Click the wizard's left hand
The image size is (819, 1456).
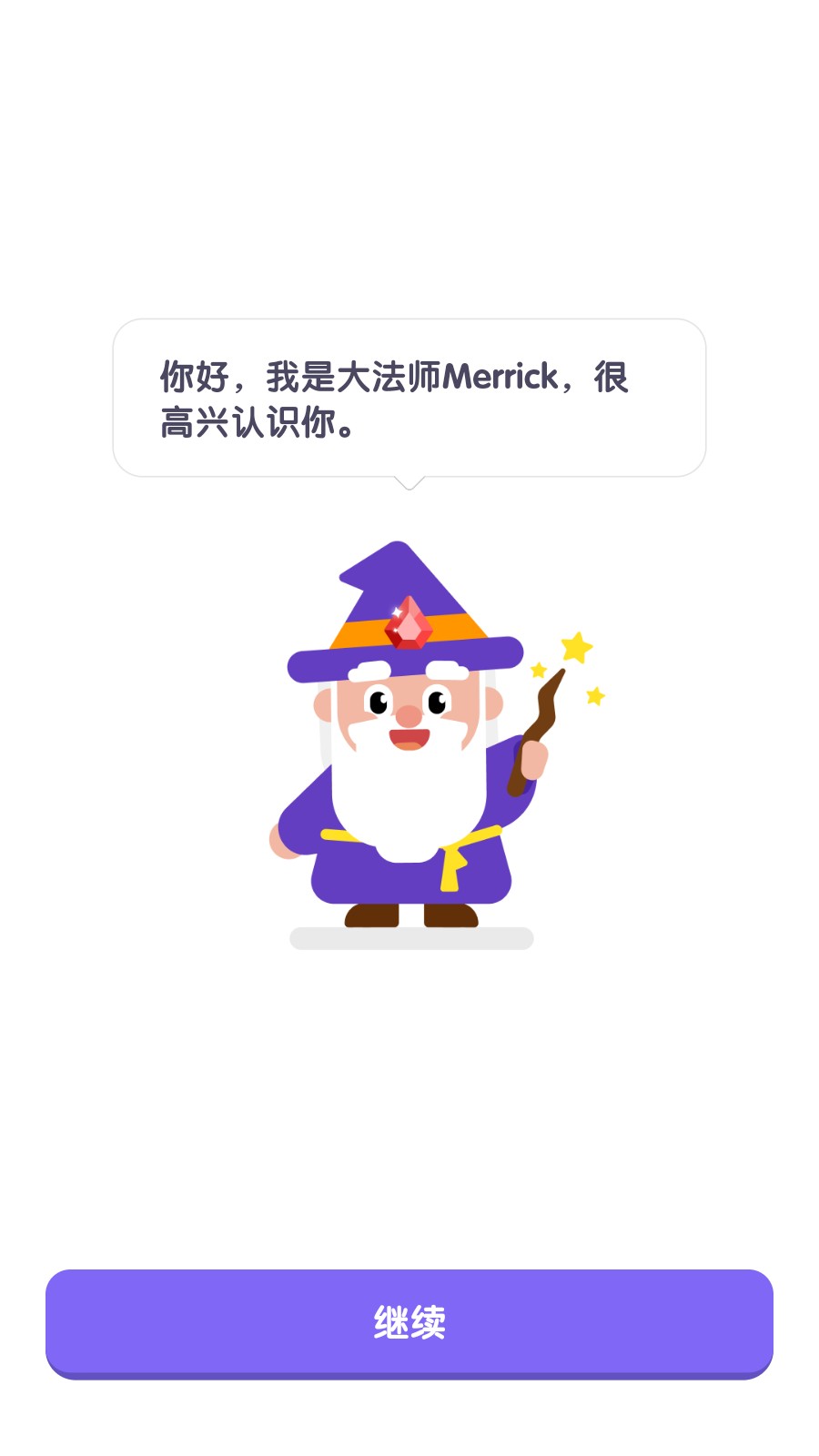[278, 846]
